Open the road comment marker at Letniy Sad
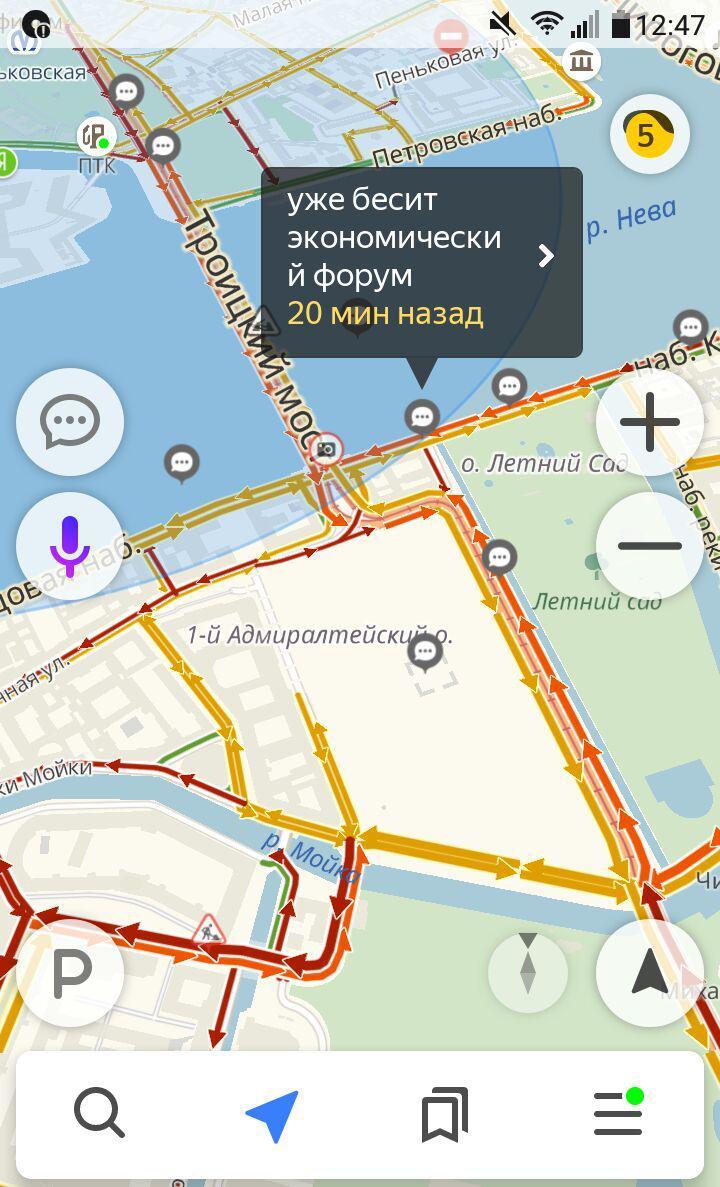This screenshot has height=1187, width=720. (499, 556)
